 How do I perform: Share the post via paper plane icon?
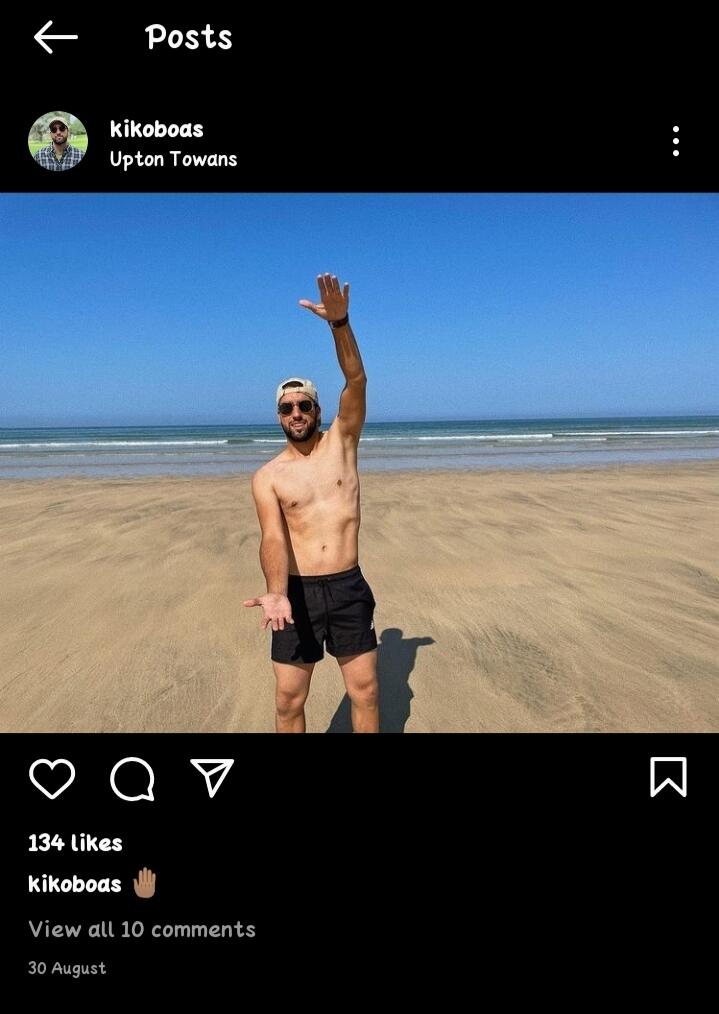pos(212,778)
